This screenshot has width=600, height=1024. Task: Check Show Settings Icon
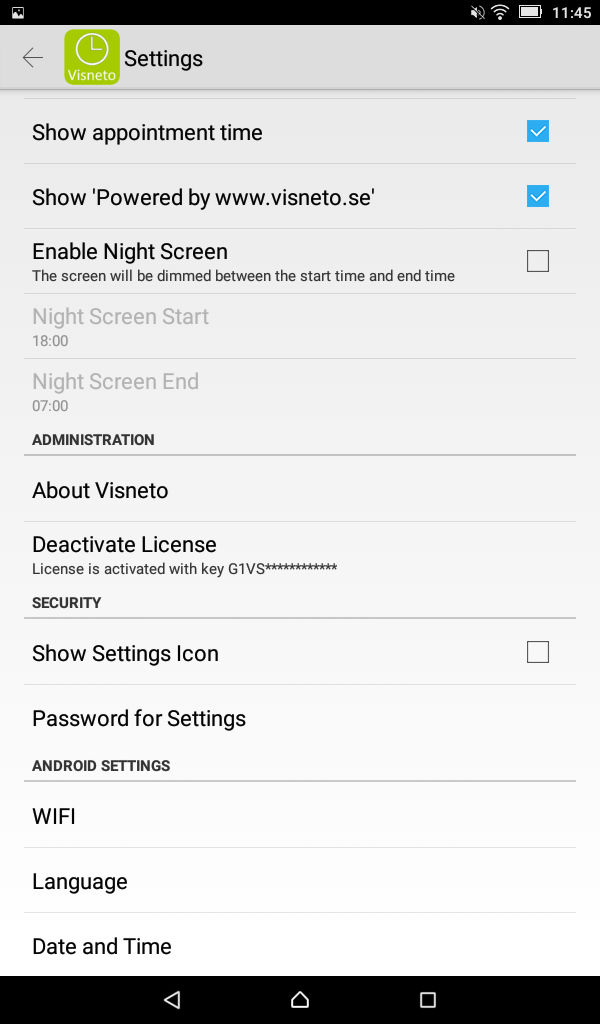(x=537, y=652)
